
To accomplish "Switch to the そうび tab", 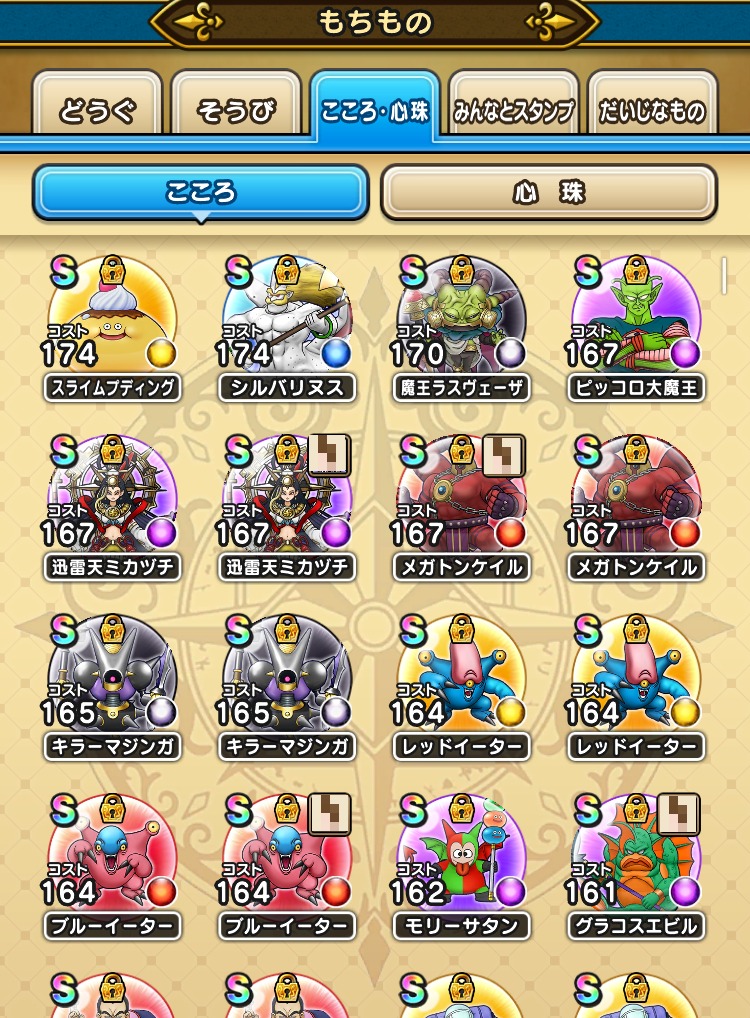I will pyautogui.click(x=236, y=110).
